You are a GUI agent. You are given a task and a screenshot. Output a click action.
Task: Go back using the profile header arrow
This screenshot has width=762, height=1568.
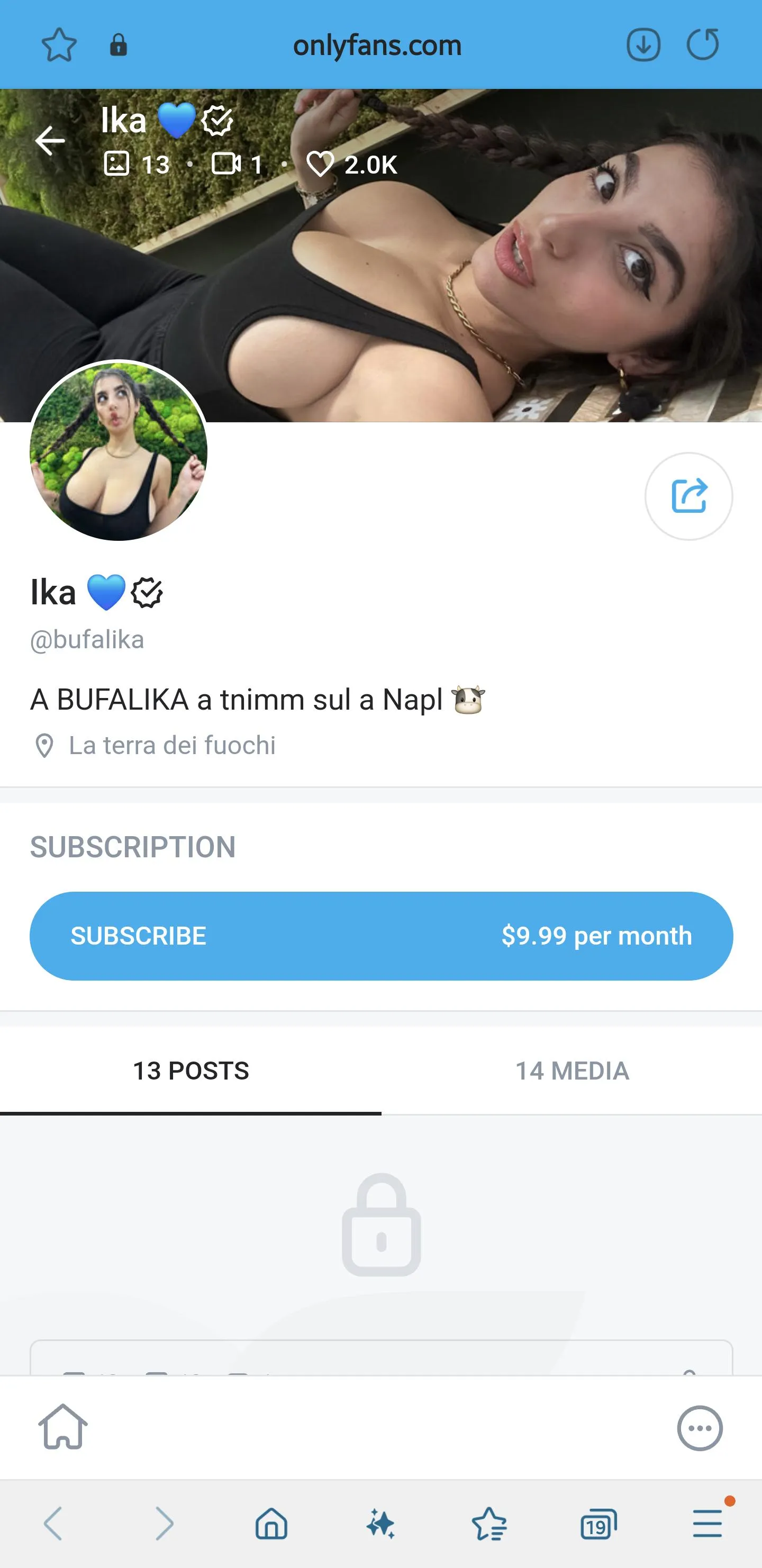[x=50, y=141]
